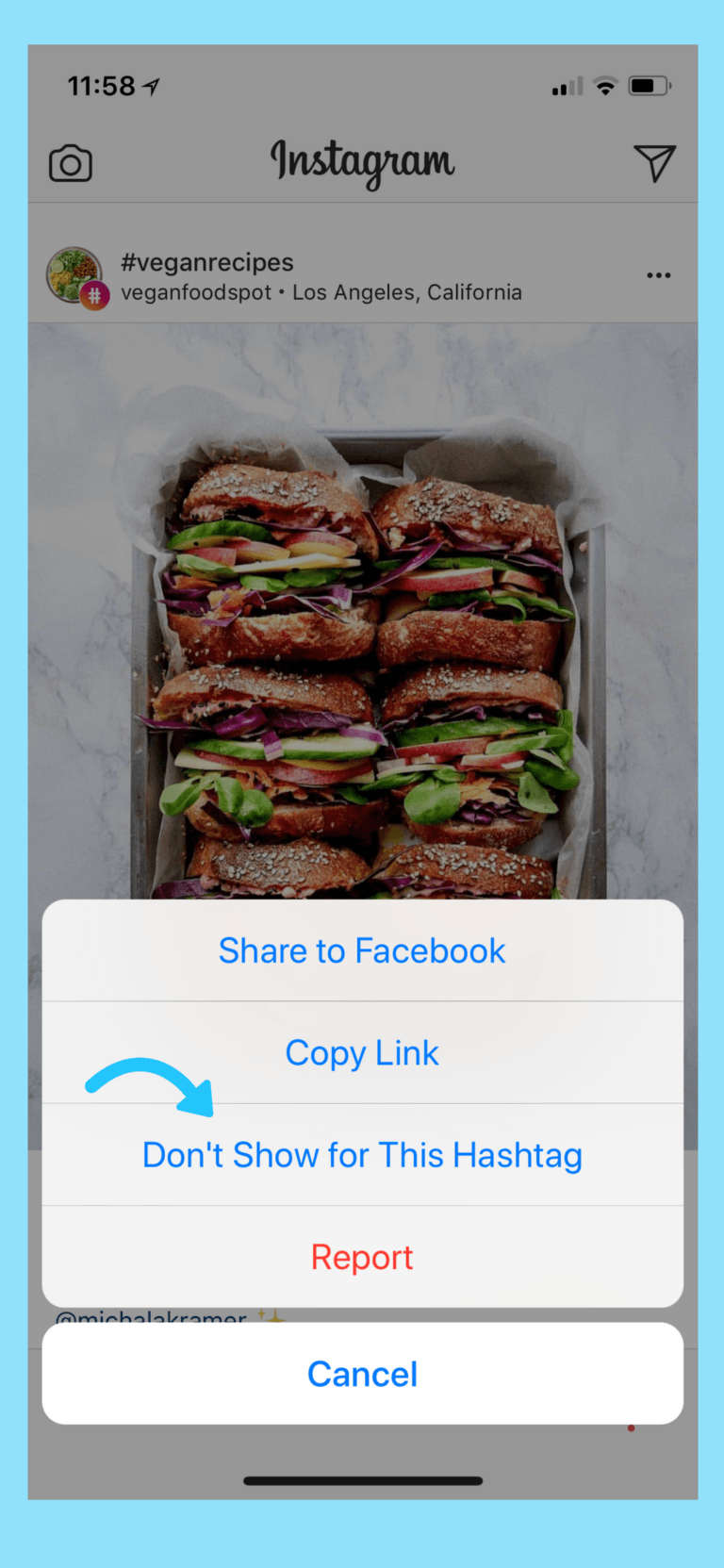Screen dimensions: 724x1568
Task: Report this post
Action: click(x=362, y=1257)
